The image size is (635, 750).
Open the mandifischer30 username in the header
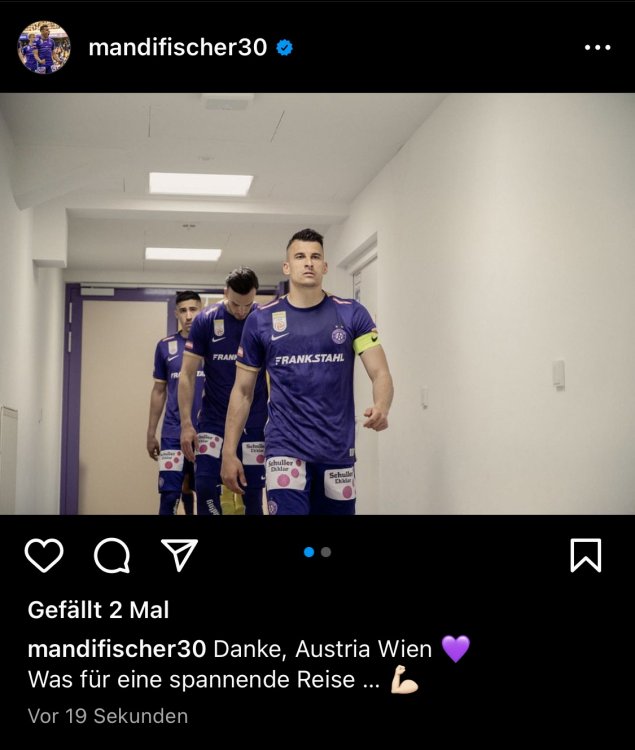[177, 47]
